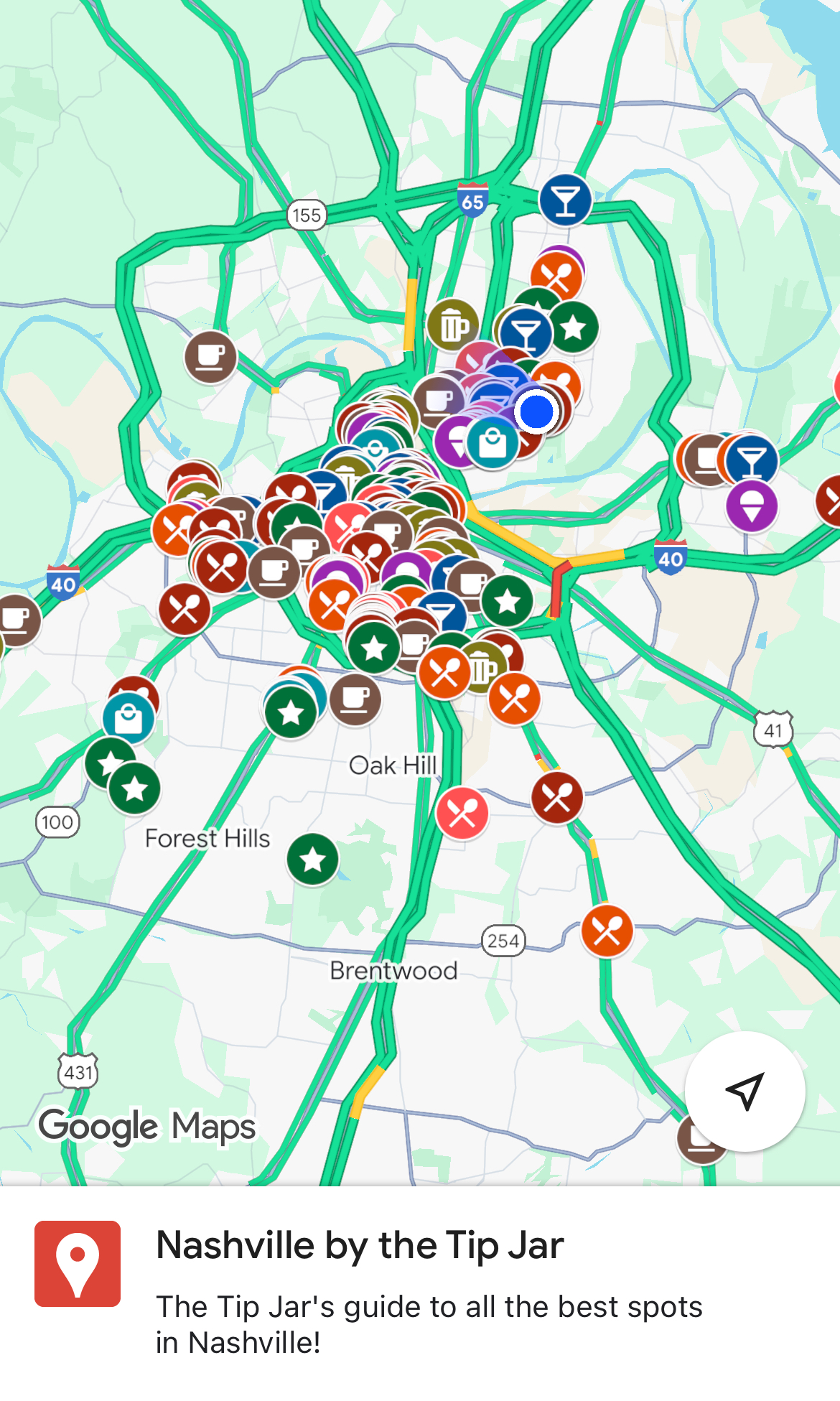This screenshot has width=840, height=1401.
Task: Select the dark red crossed-utensils marker near I-40
Action: point(187,609)
